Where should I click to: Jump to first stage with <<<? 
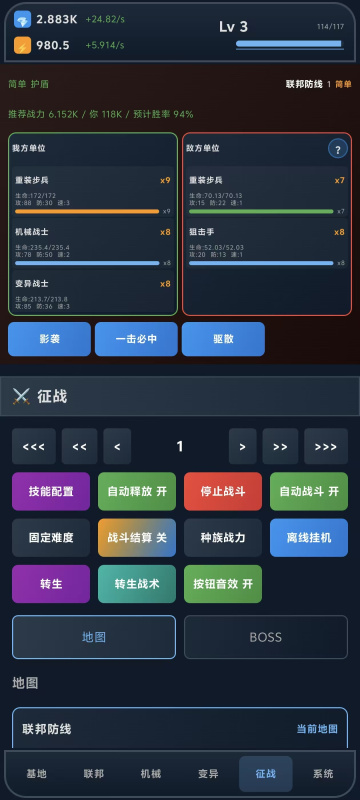coord(34,446)
